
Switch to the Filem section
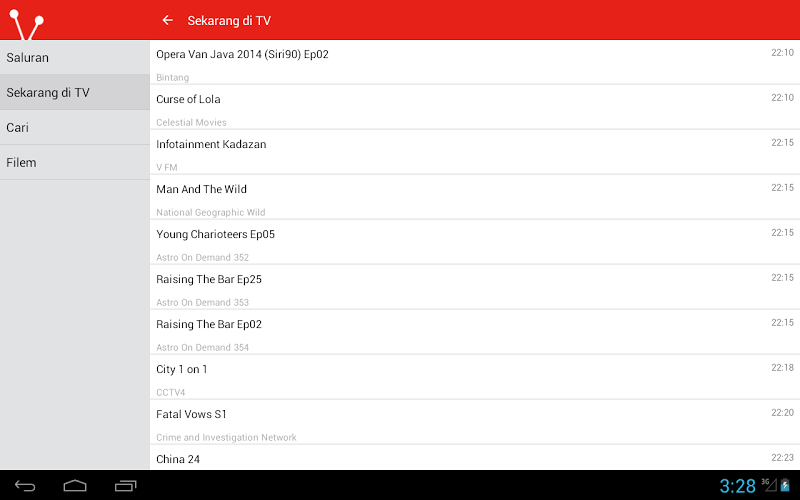point(75,162)
